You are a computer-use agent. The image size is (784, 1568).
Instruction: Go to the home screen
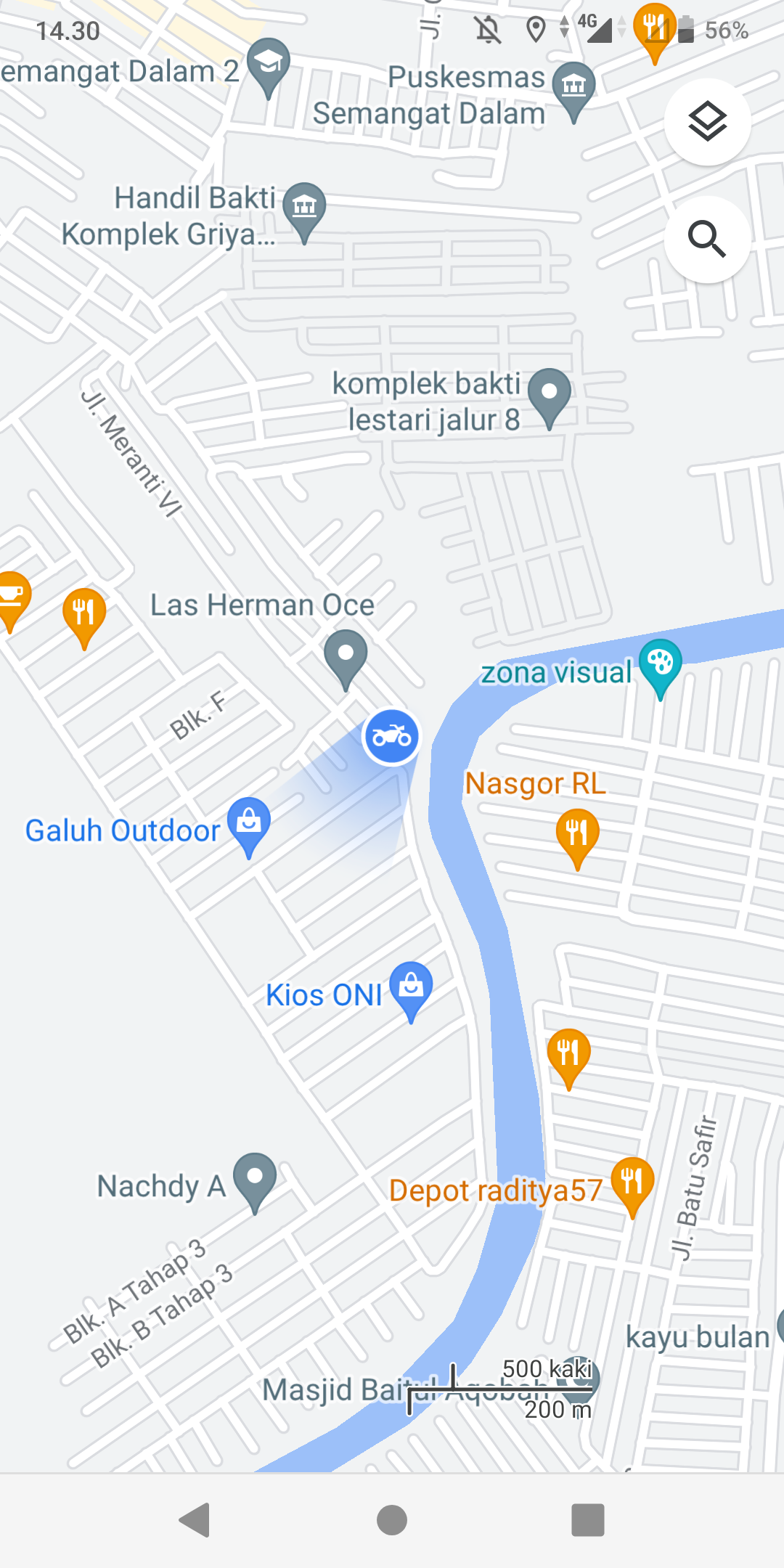pyautogui.click(x=392, y=1519)
